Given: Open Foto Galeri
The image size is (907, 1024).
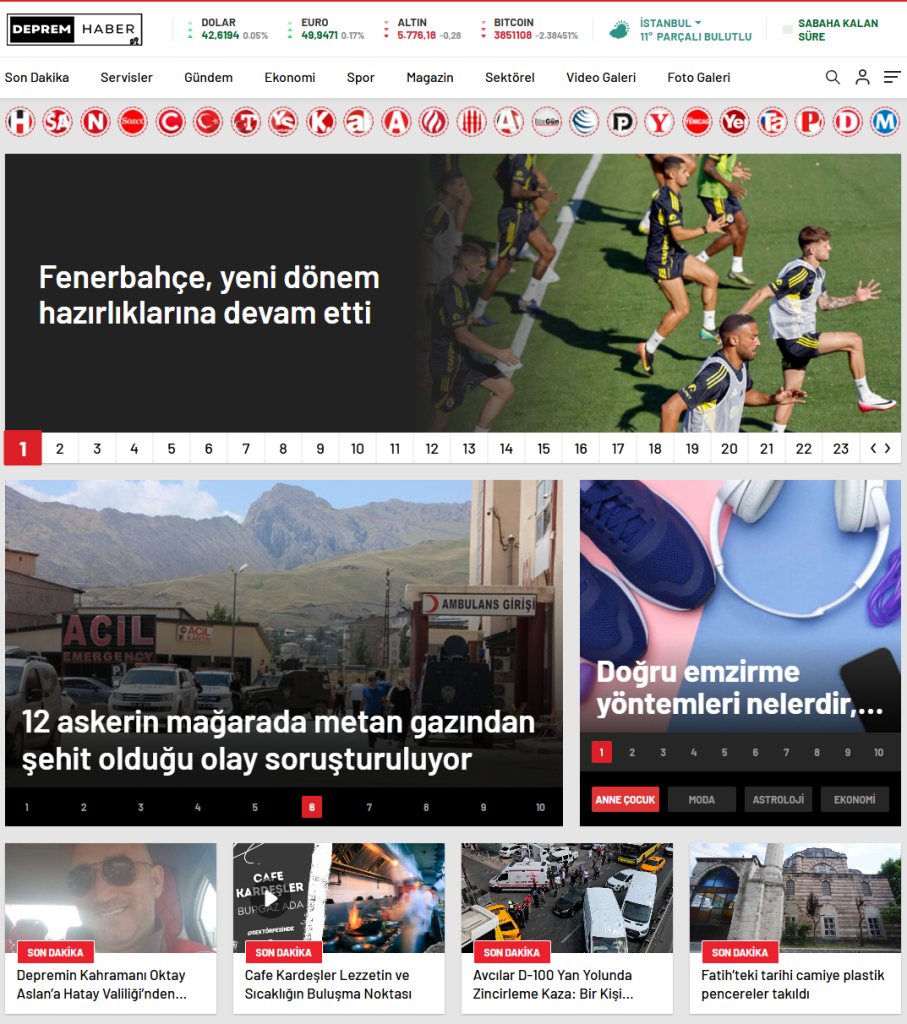Looking at the screenshot, I should (698, 77).
